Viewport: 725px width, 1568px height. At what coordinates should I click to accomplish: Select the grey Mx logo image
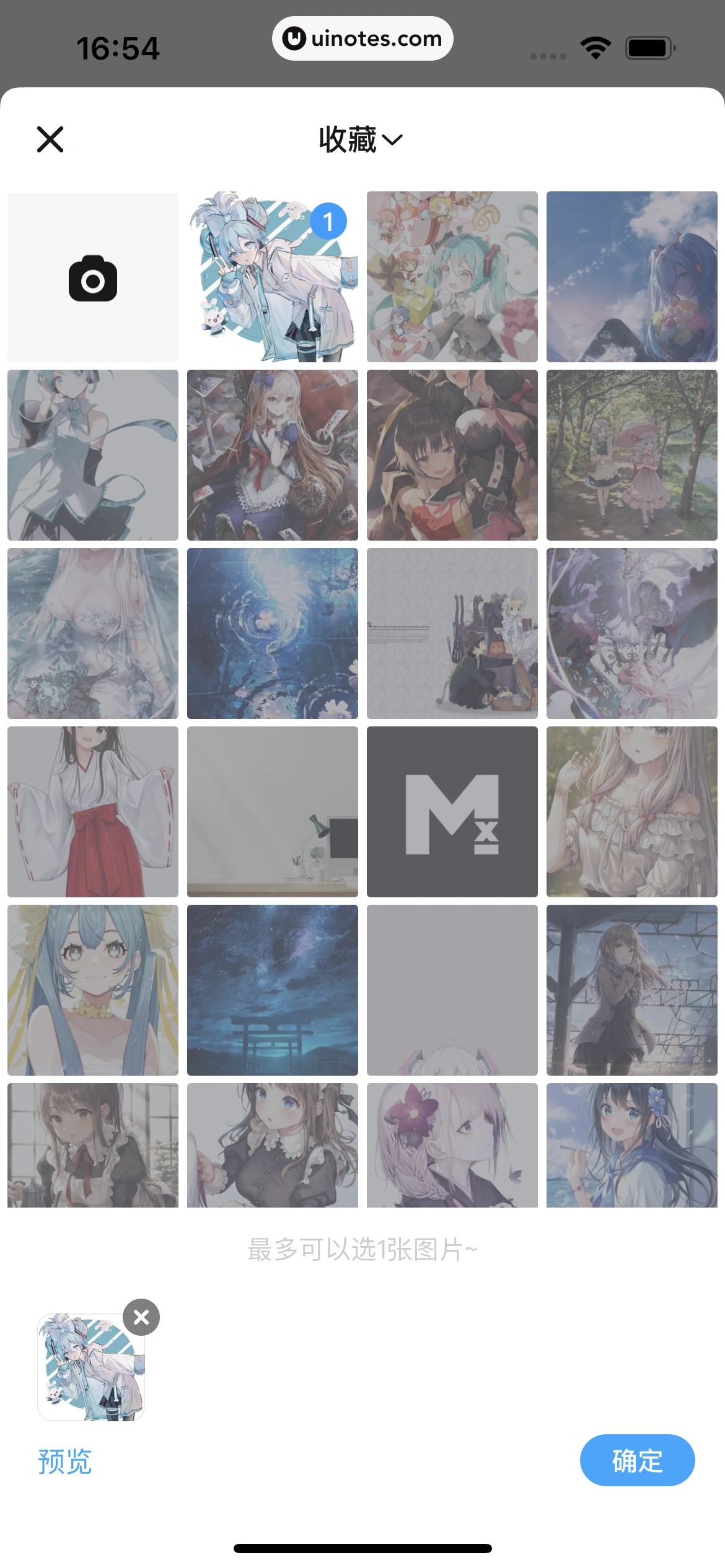point(452,812)
